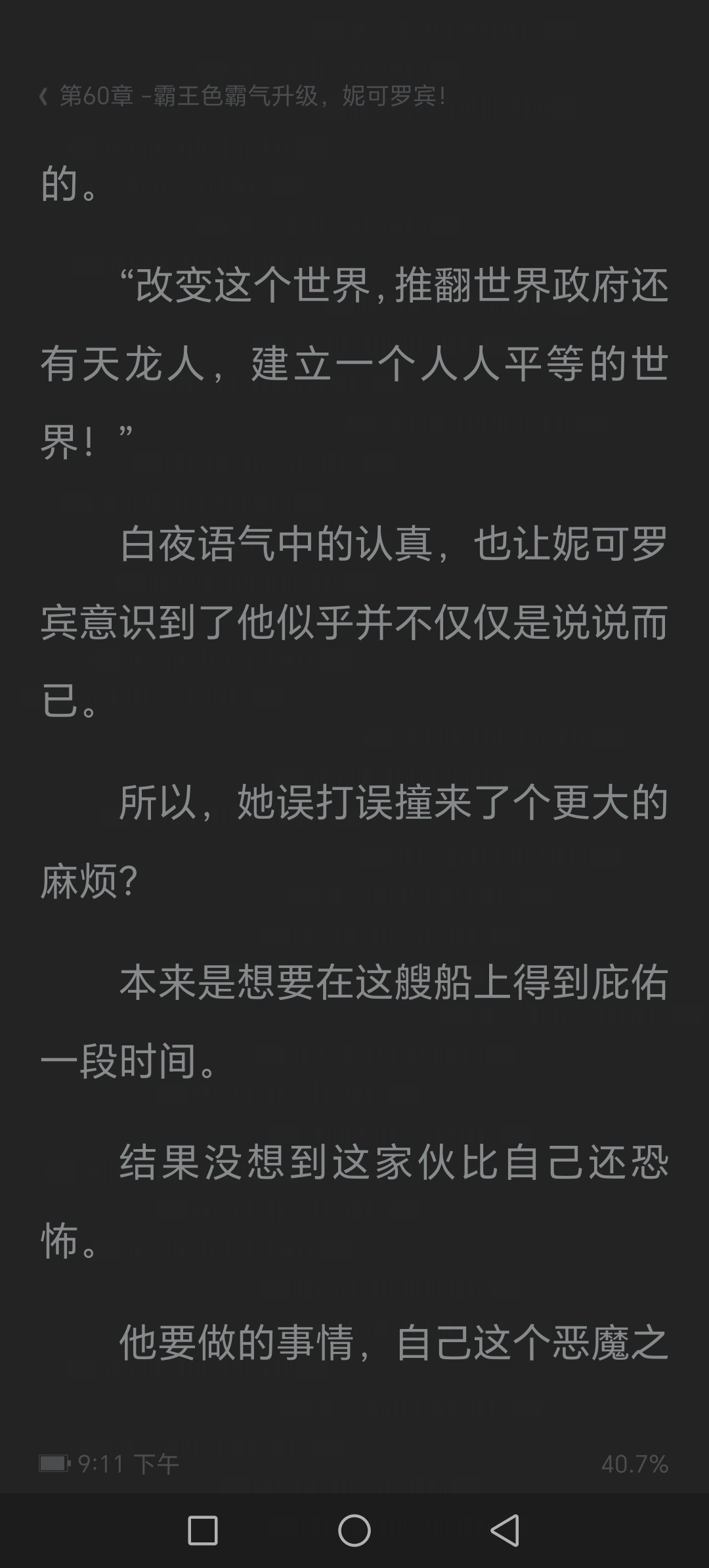The width and height of the screenshot is (709, 1568).
Task: Go to the home screen
Action: (x=354, y=1531)
